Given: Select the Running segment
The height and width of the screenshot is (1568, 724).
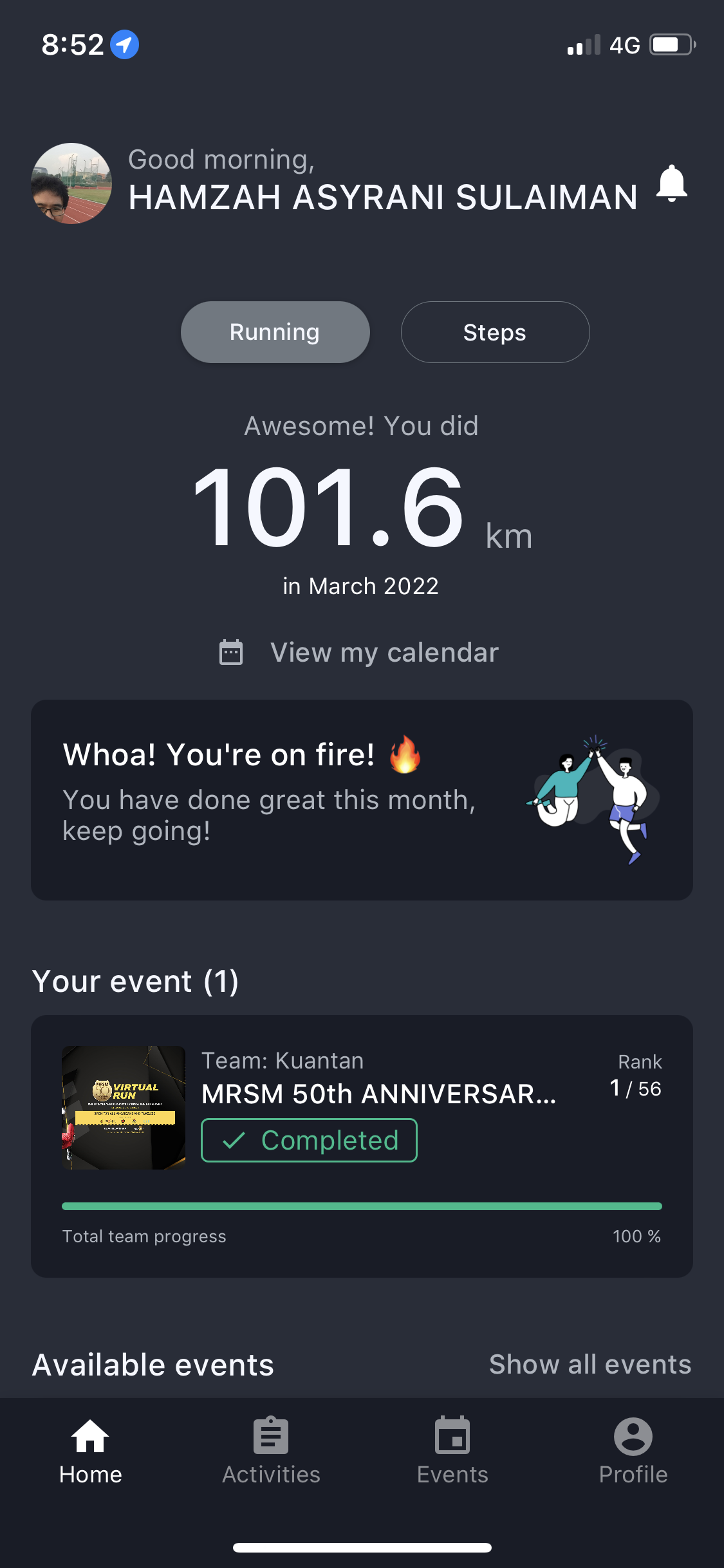Looking at the screenshot, I should click(275, 332).
